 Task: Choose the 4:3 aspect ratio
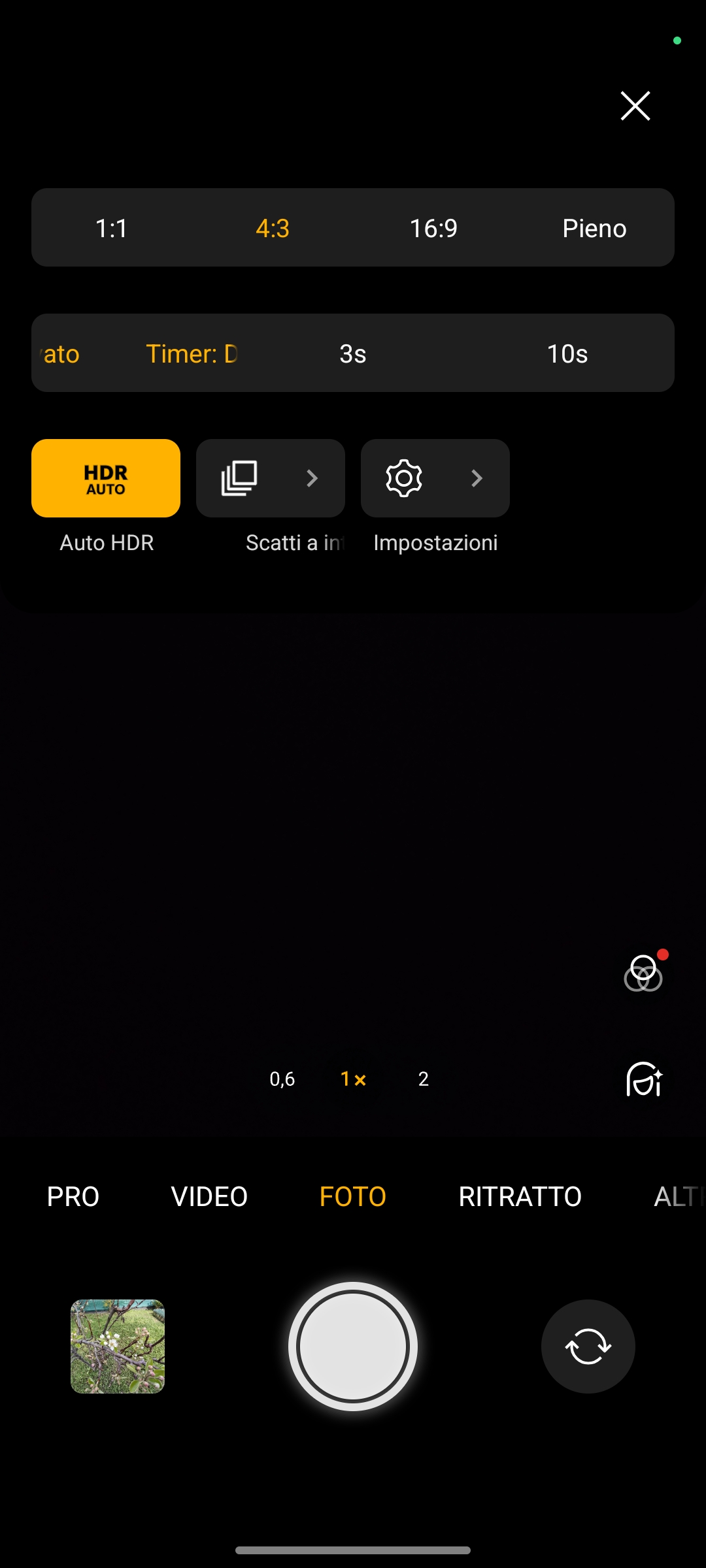click(273, 228)
